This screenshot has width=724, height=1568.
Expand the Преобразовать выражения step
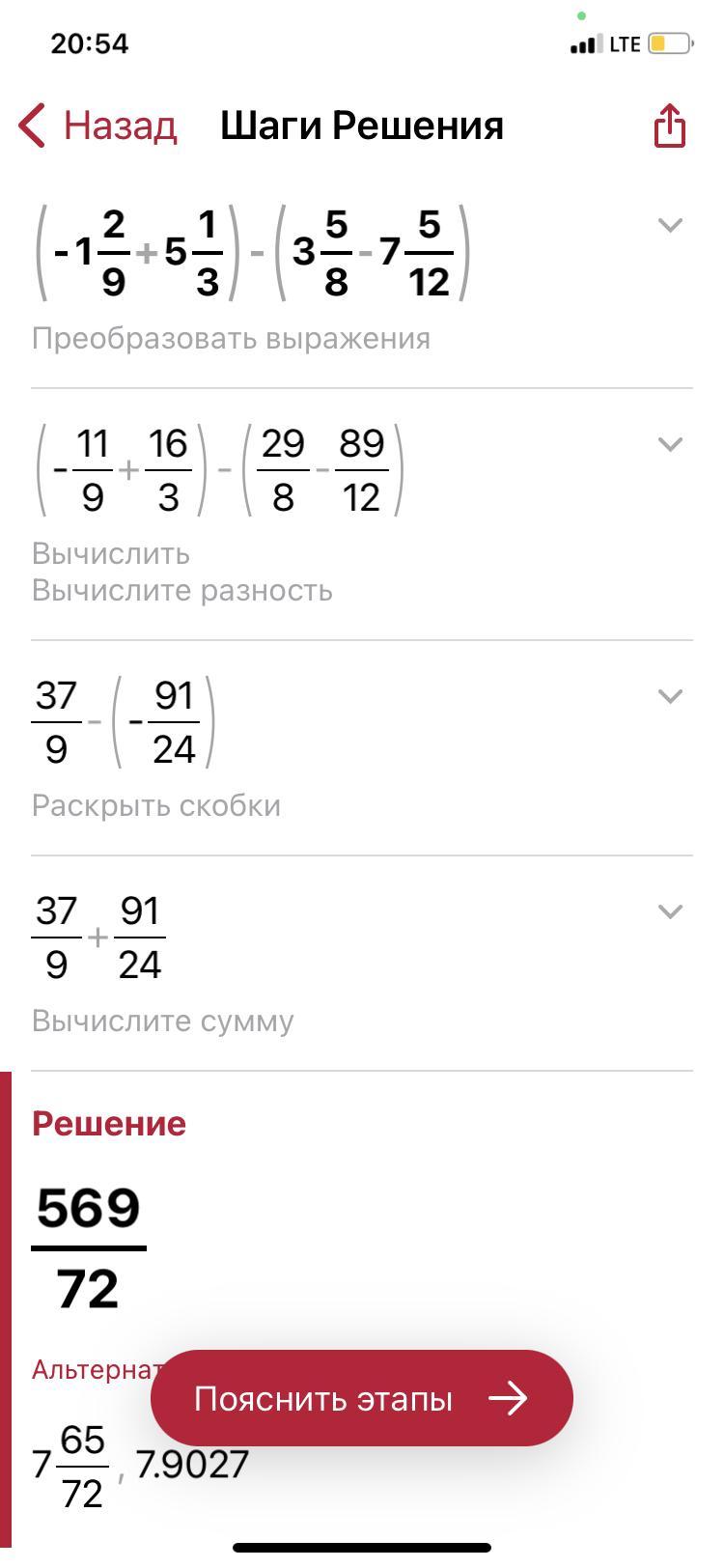point(670,225)
